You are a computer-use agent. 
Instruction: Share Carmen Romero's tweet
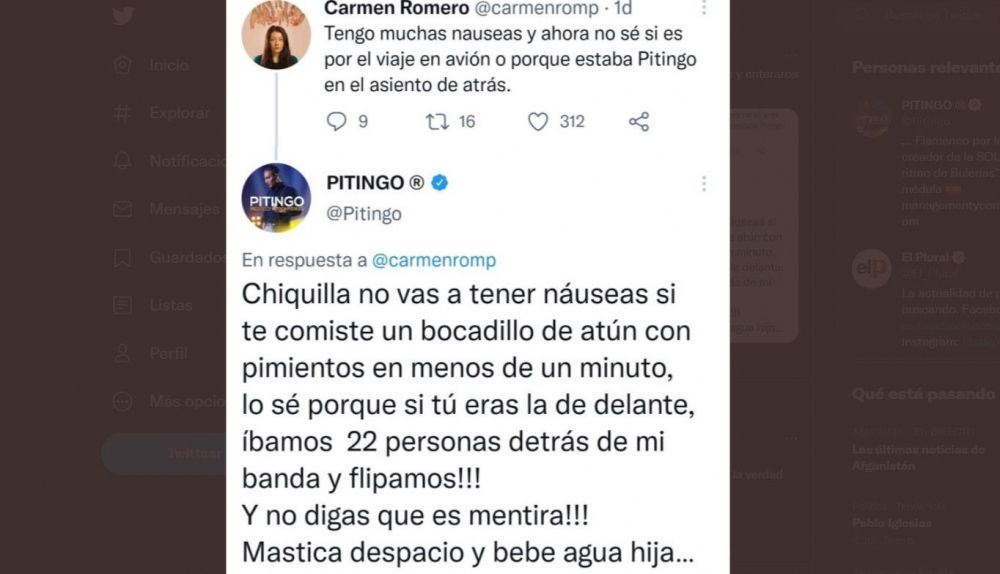pyautogui.click(x=639, y=121)
